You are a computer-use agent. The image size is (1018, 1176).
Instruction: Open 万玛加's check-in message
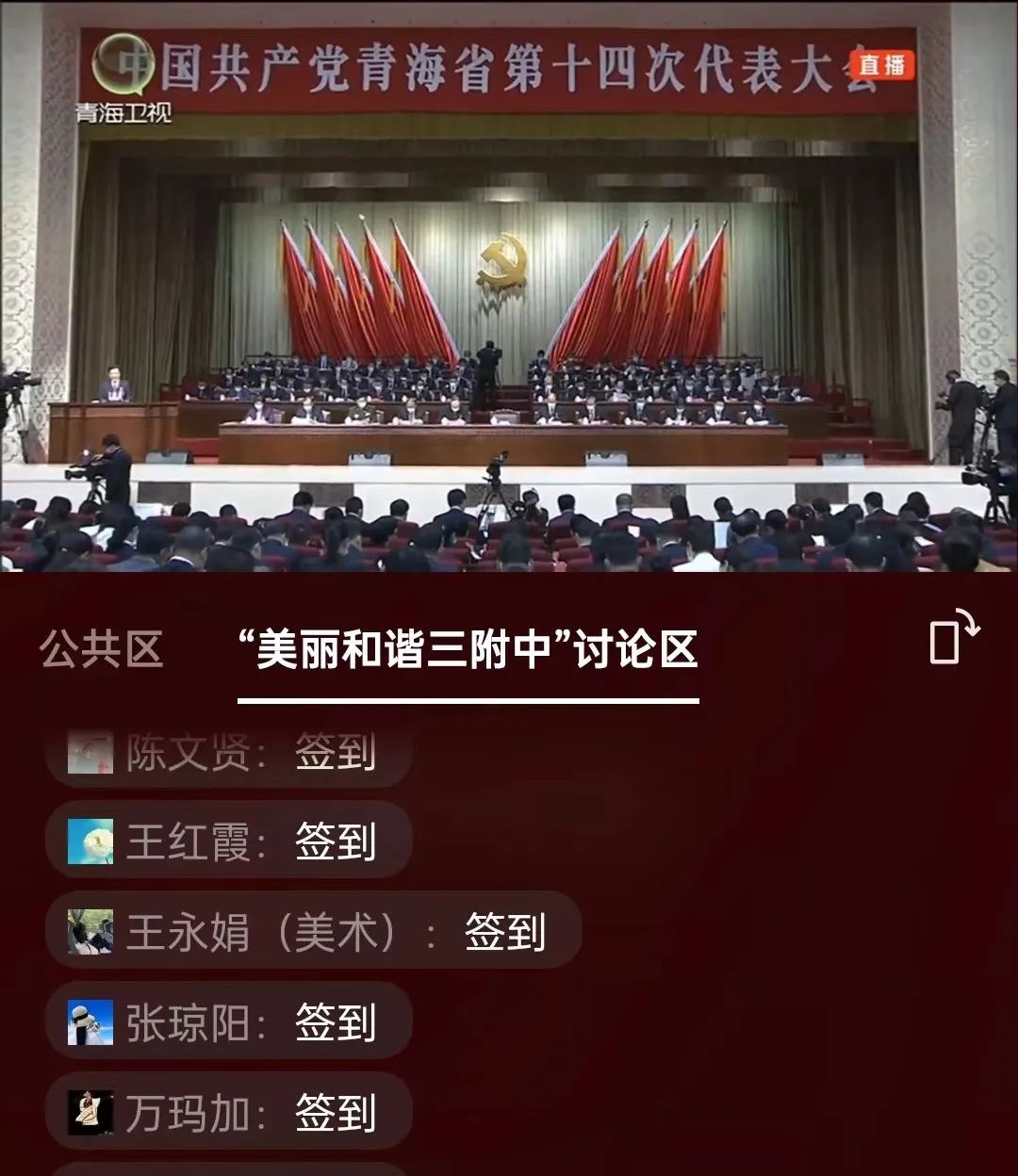(x=228, y=1112)
